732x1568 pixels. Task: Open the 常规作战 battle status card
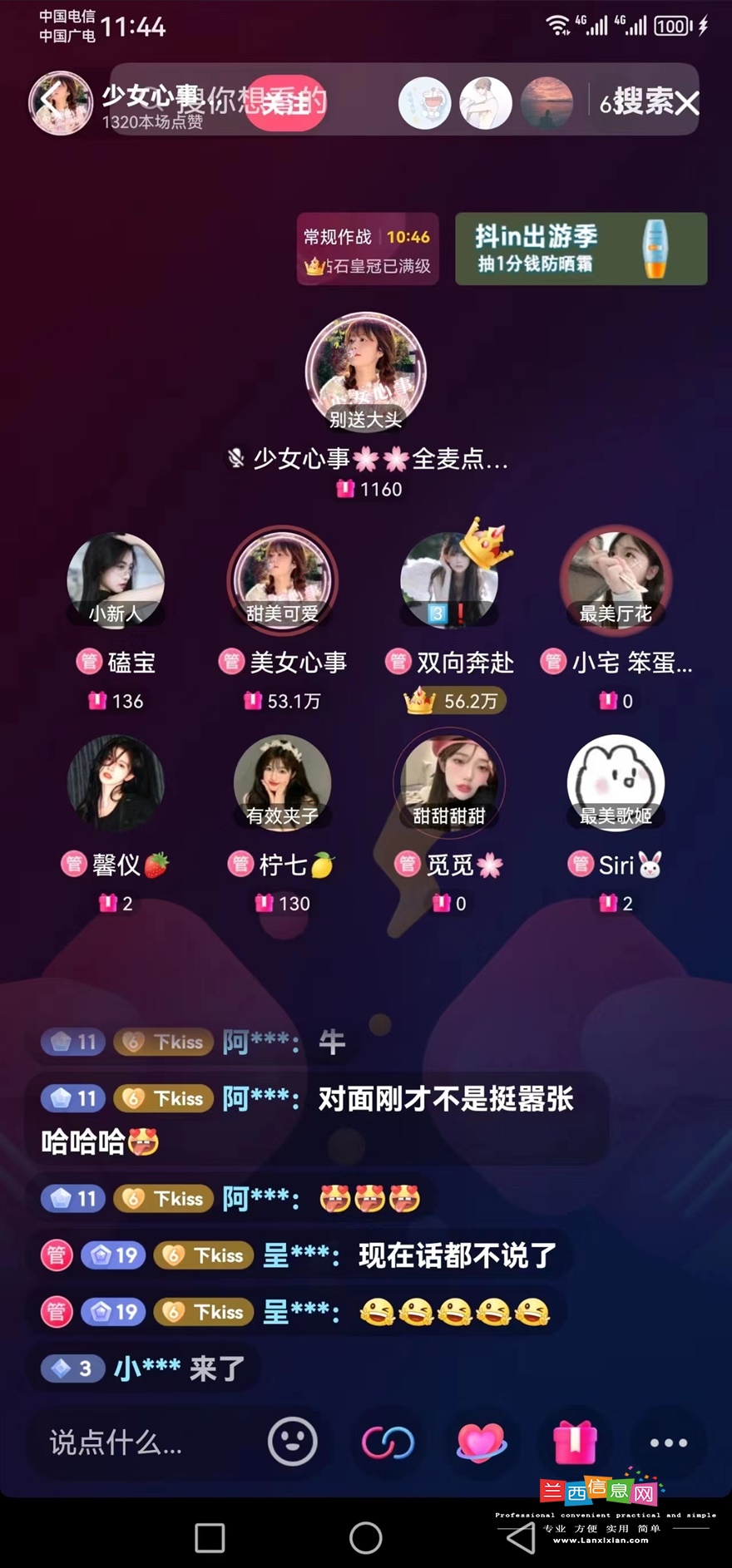(x=368, y=249)
